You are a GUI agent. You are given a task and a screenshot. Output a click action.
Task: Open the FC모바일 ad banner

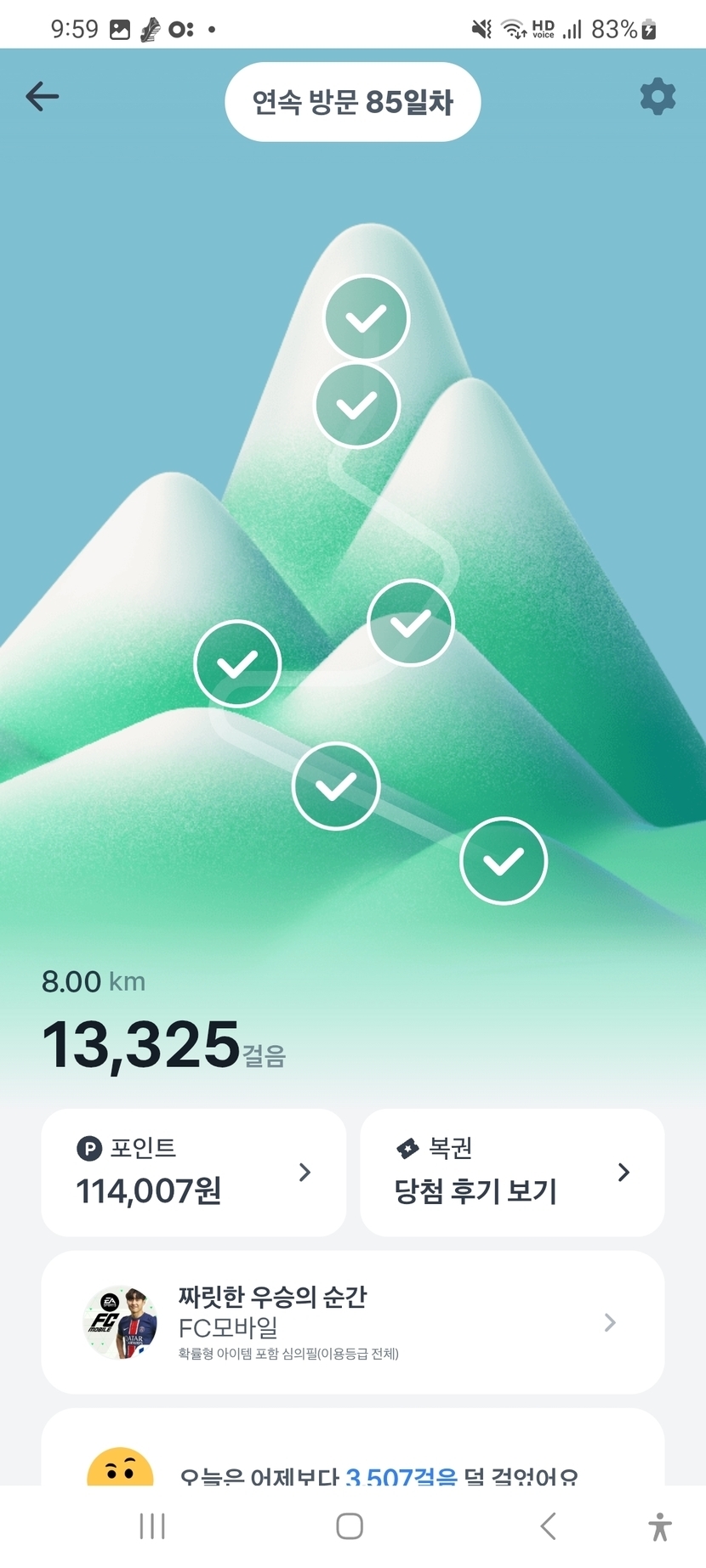352,1321
